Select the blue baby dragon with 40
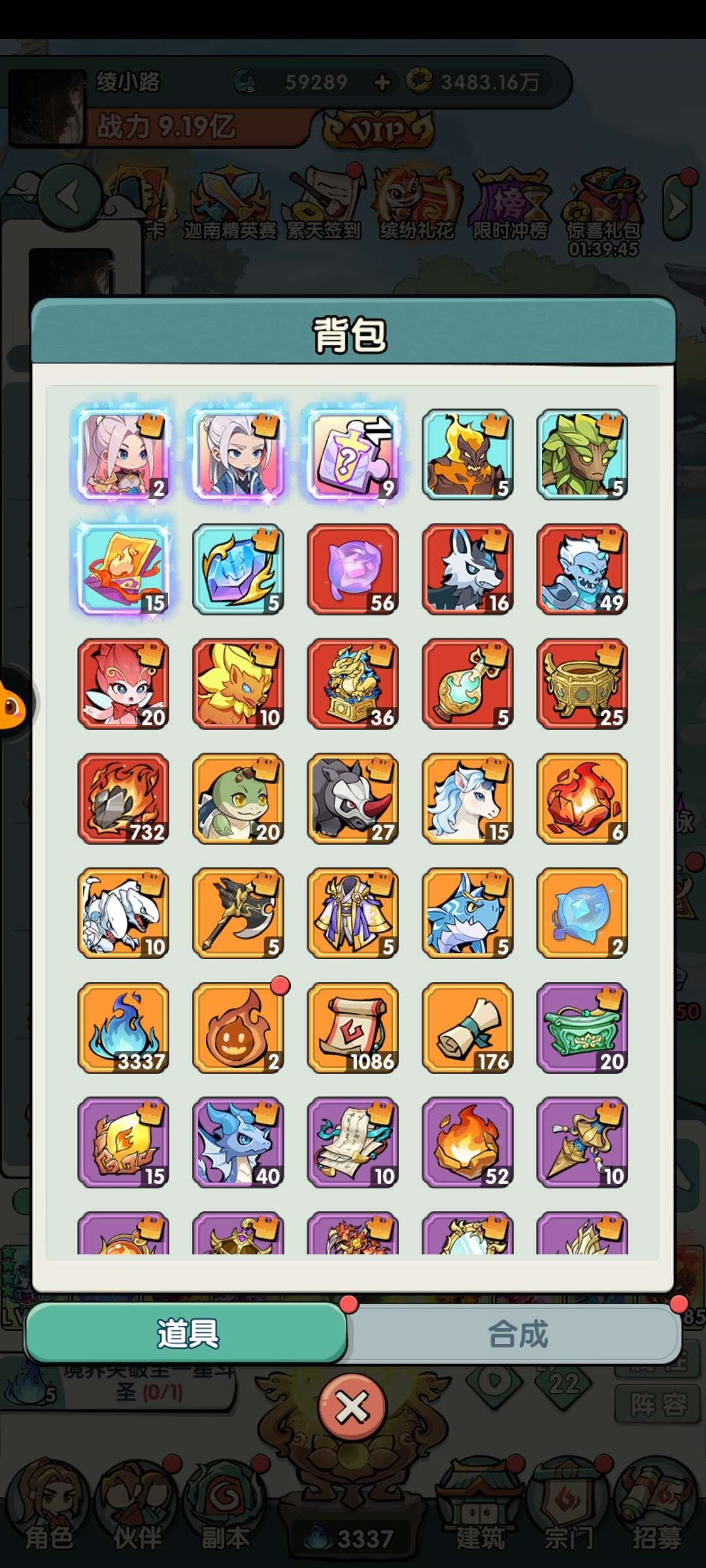The height and width of the screenshot is (1568, 706). [239, 1143]
